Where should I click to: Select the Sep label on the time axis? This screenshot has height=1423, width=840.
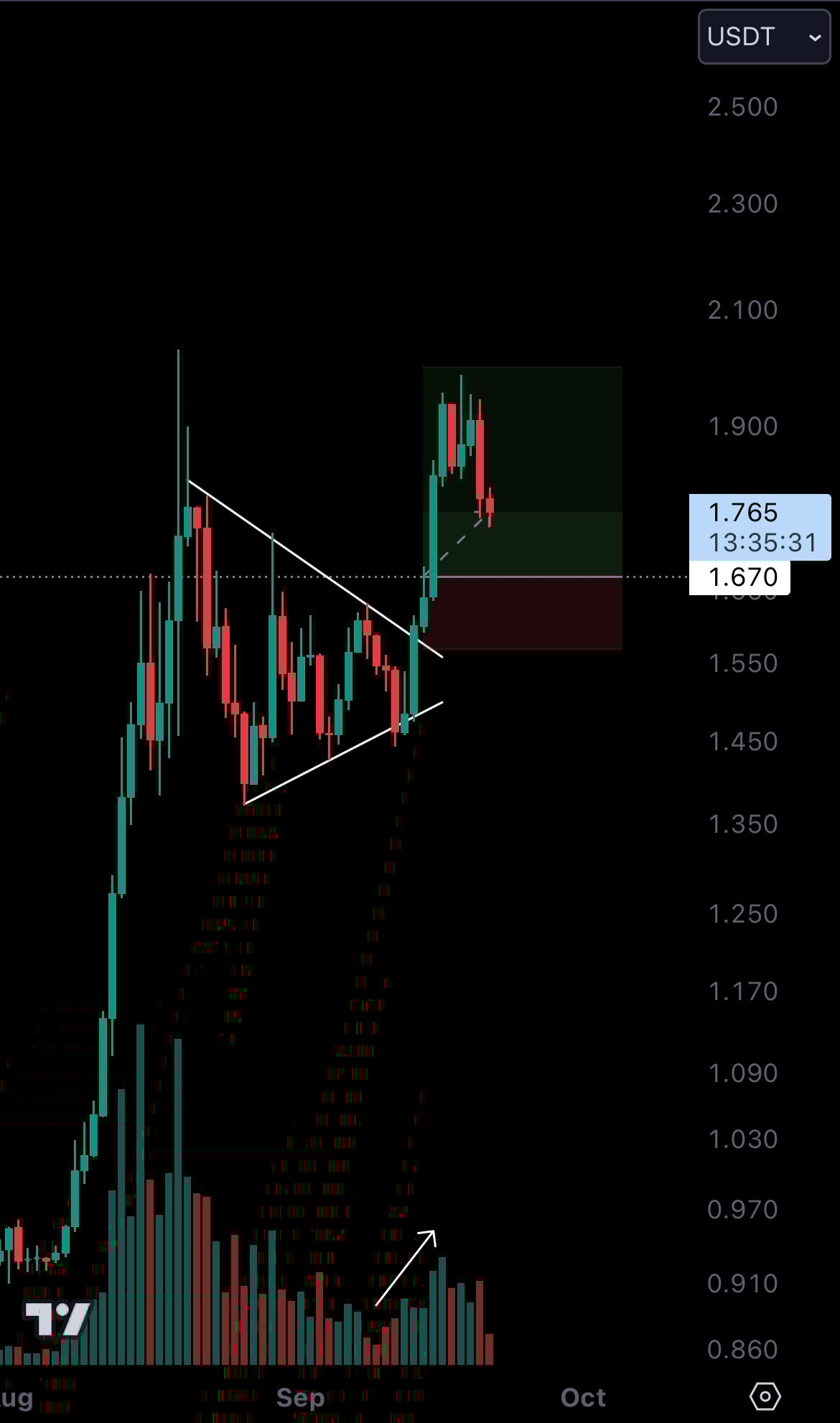[x=300, y=1399]
